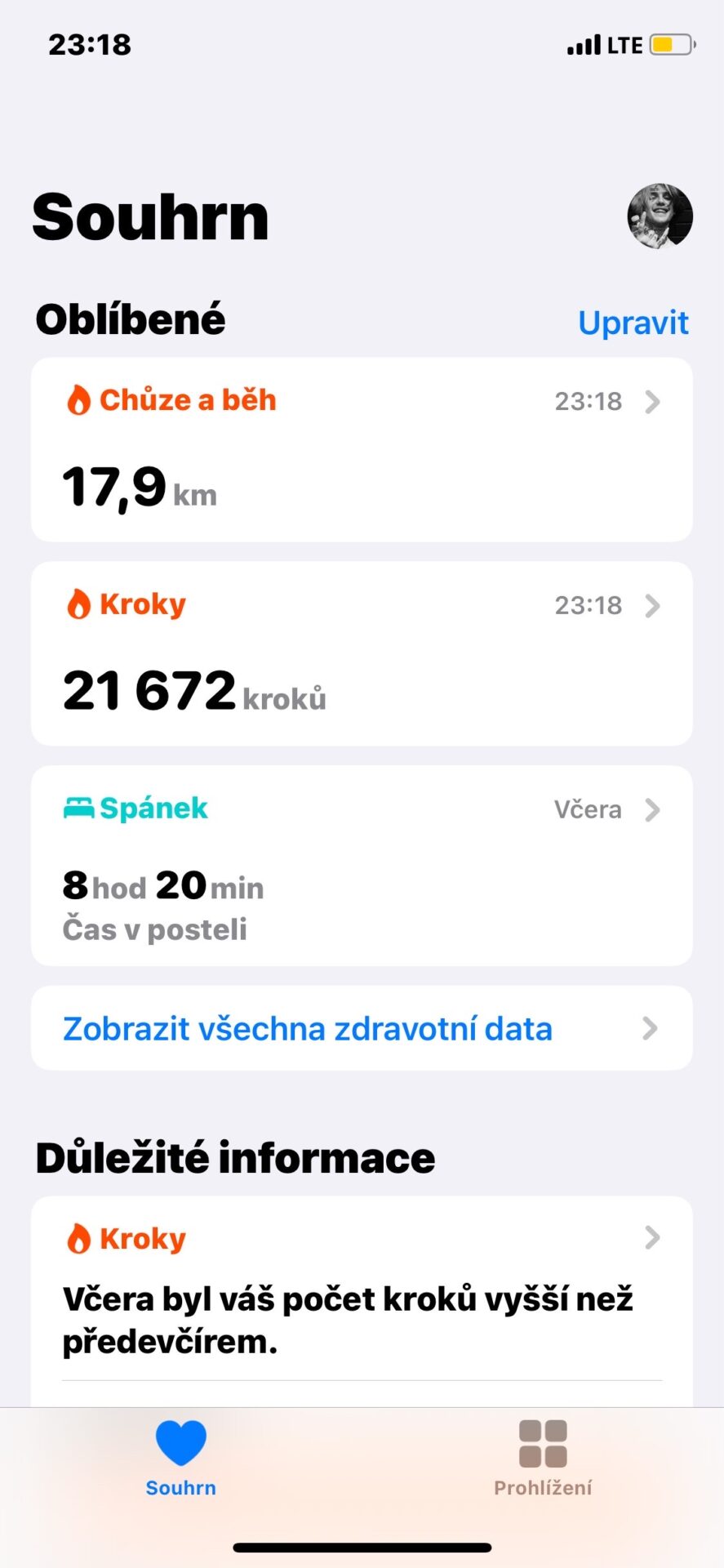
Task: Tap Upravit to edit favorites
Action: 633,323
